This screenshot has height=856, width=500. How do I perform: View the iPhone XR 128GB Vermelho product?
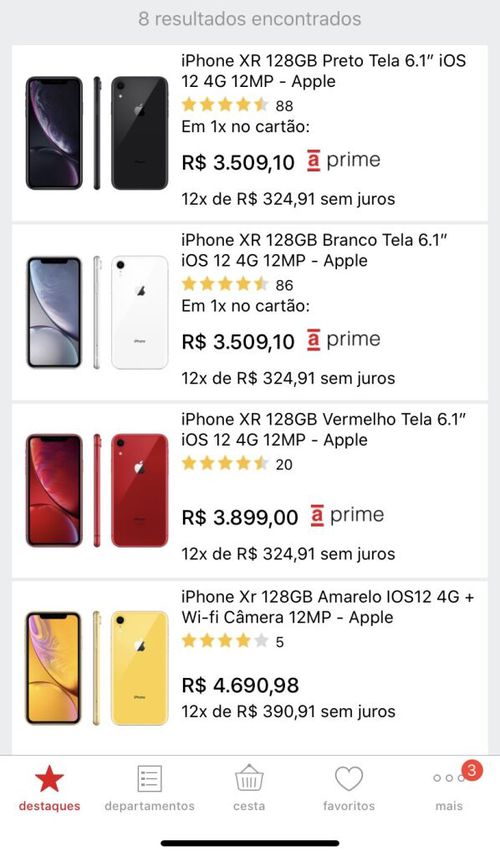point(249,490)
